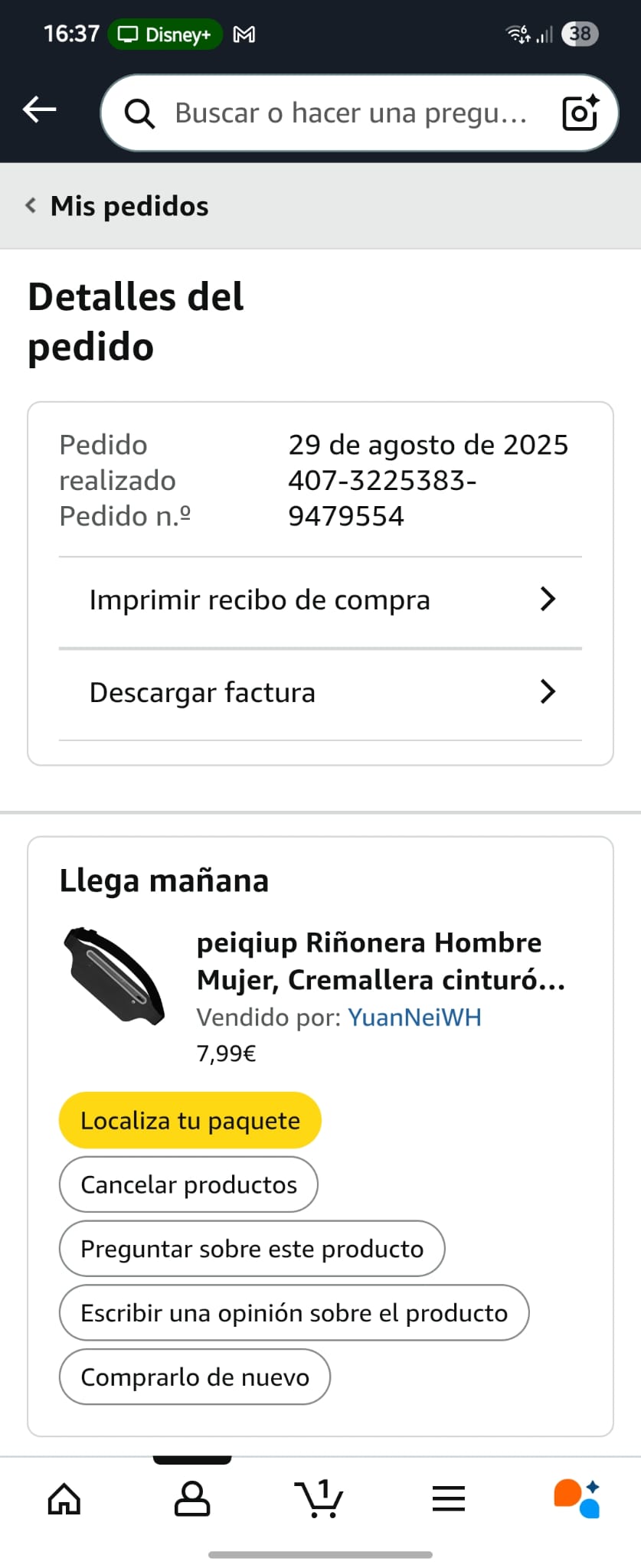This screenshot has height=1568, width=641.
Task: Open the peiqiup Riñonera product title
Action: [x=381, y=961]
